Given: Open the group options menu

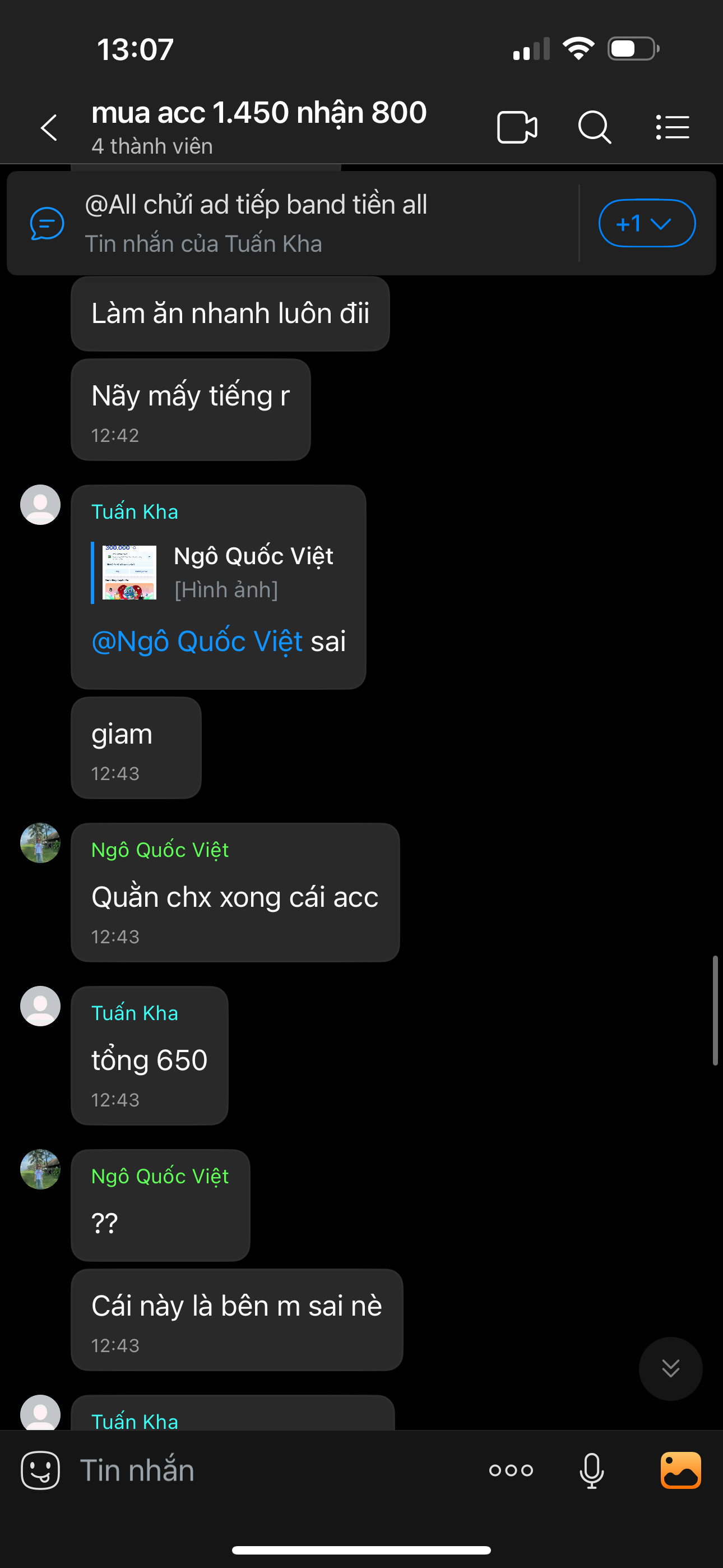Looking at the screenshot, I should [673, 128].
